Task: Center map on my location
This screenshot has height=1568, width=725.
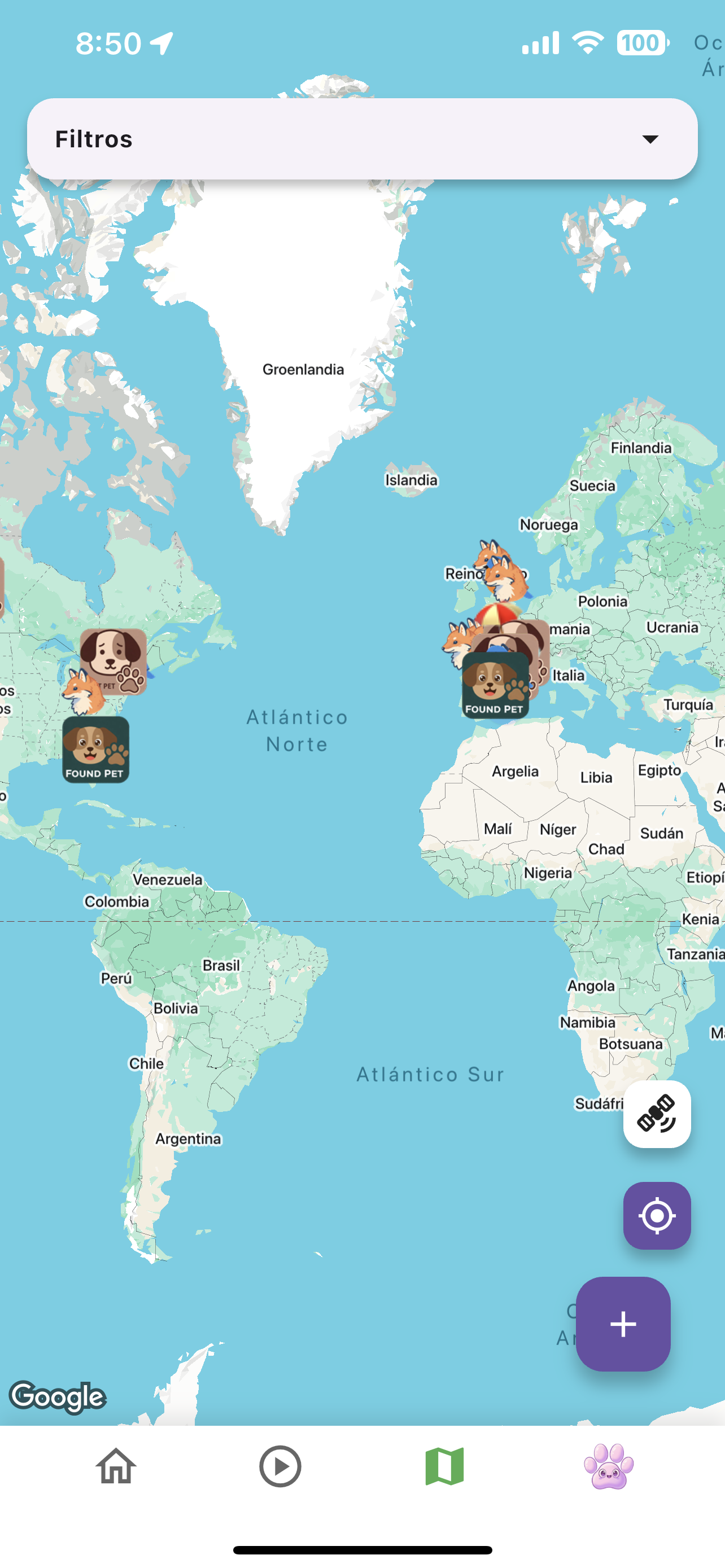Action: (x=656, y=1216)
